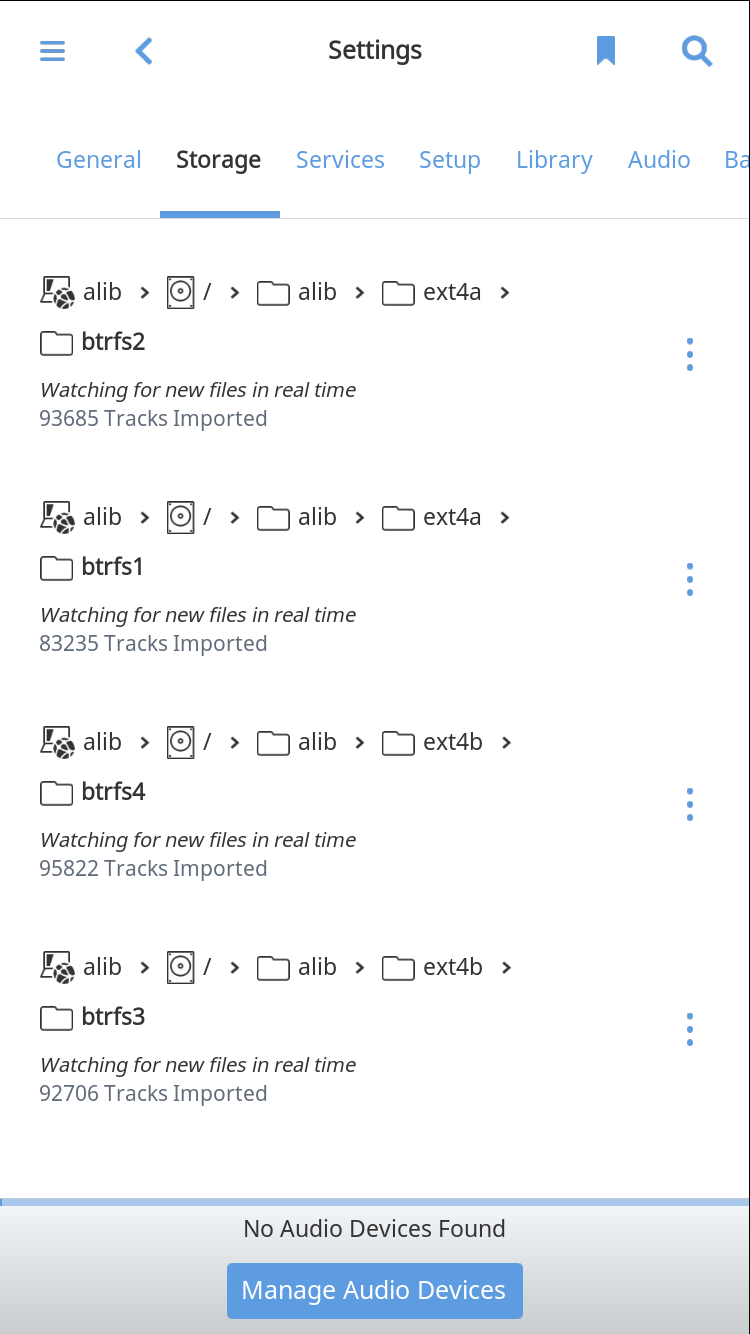This screenshot has height=1334, width=750.
Task: Open the hamburger navigation menu
Action: [53, 51]
